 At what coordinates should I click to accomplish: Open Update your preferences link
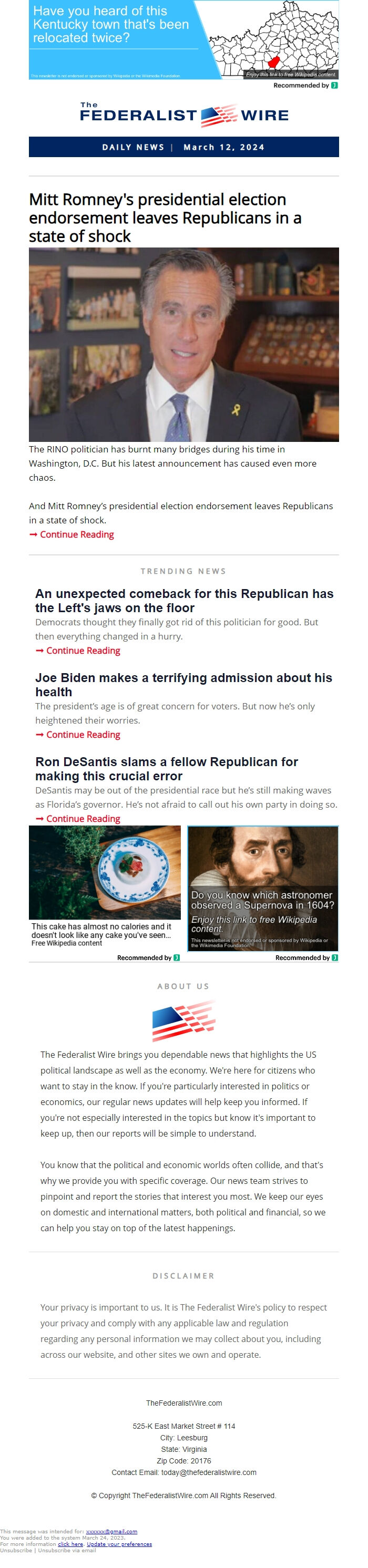119,1544
